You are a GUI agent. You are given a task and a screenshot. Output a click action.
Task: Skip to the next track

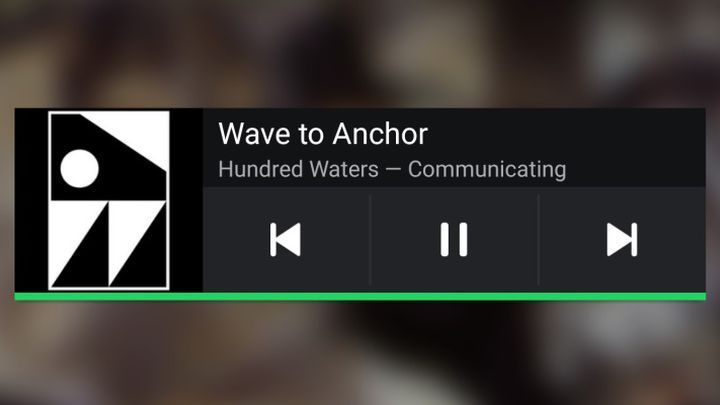tap(621, 240)
